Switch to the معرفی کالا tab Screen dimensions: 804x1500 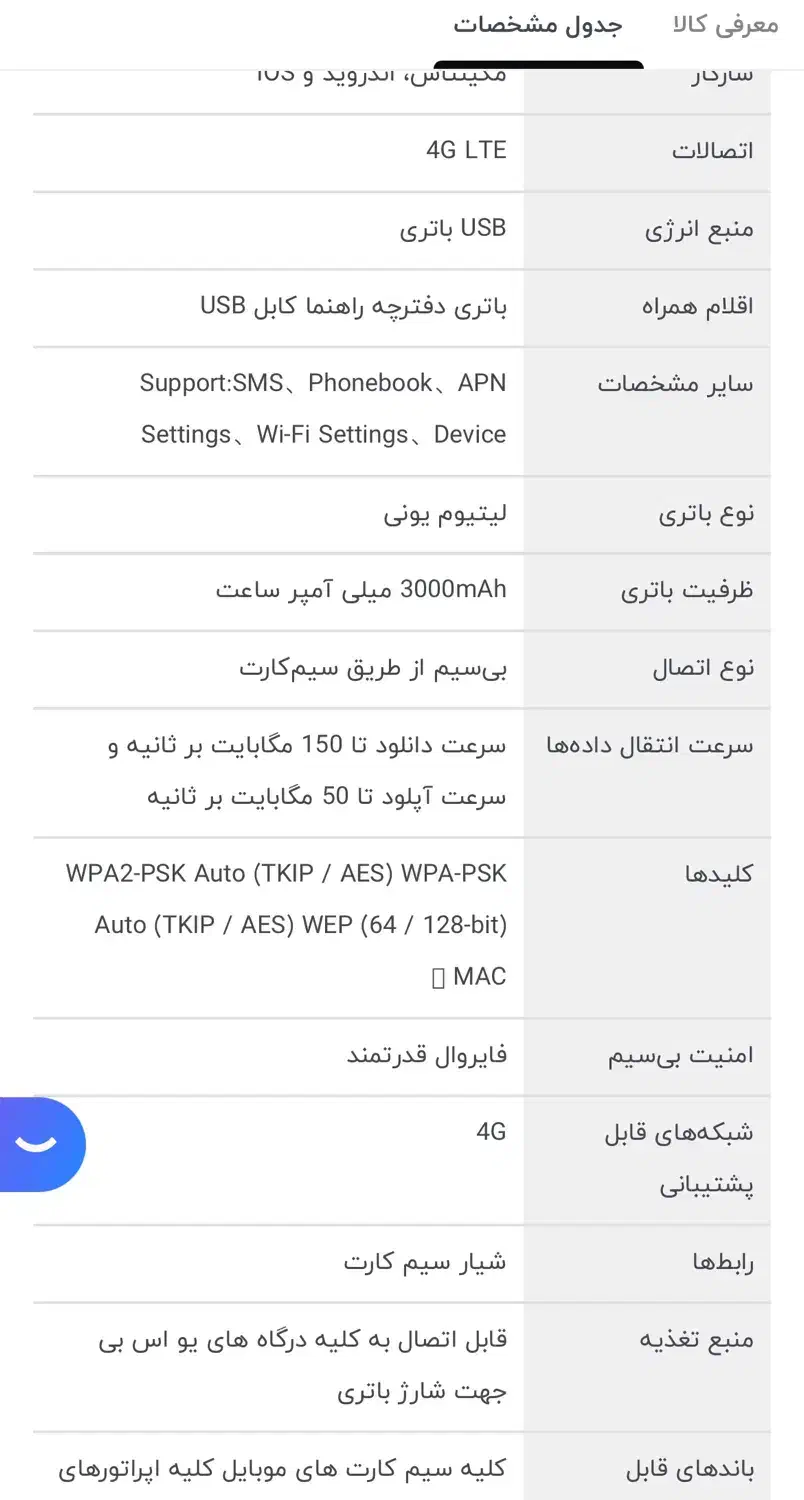click(725, 26)
